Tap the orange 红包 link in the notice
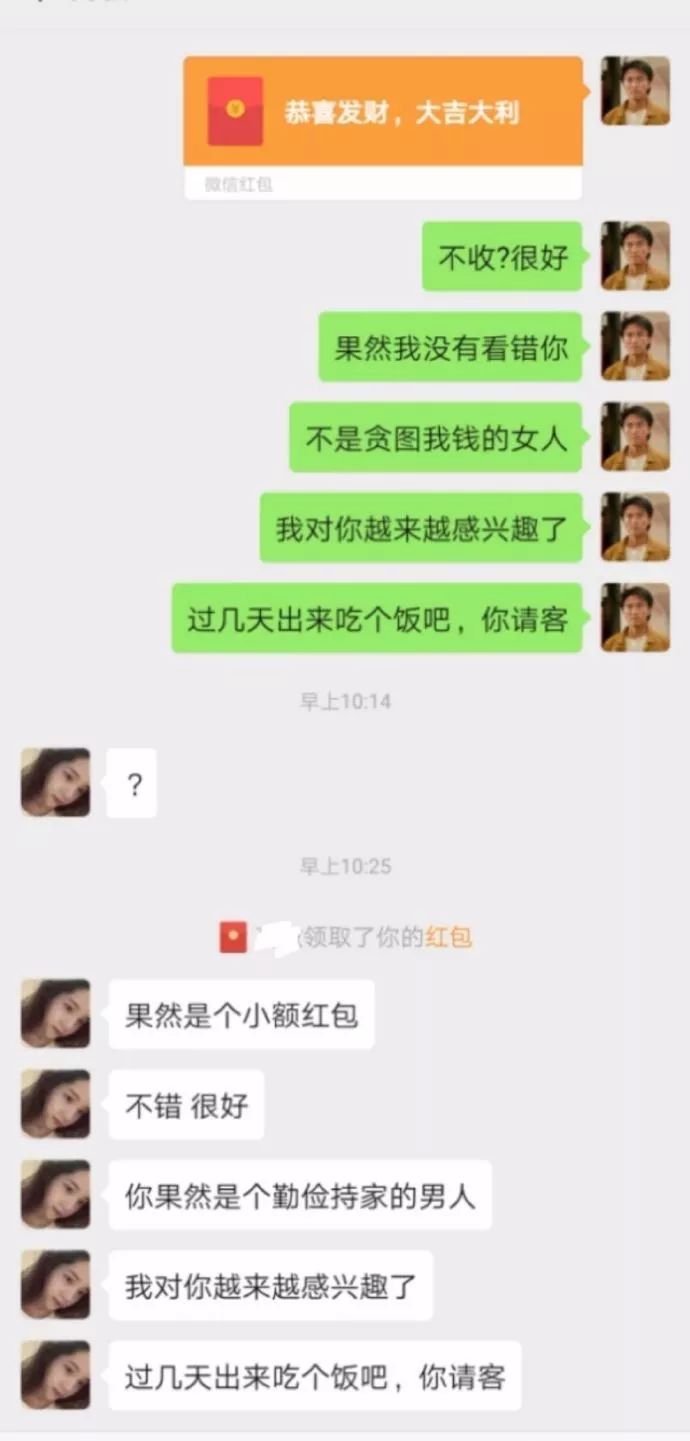This screenshot has width=690, height=1441. 448,938
